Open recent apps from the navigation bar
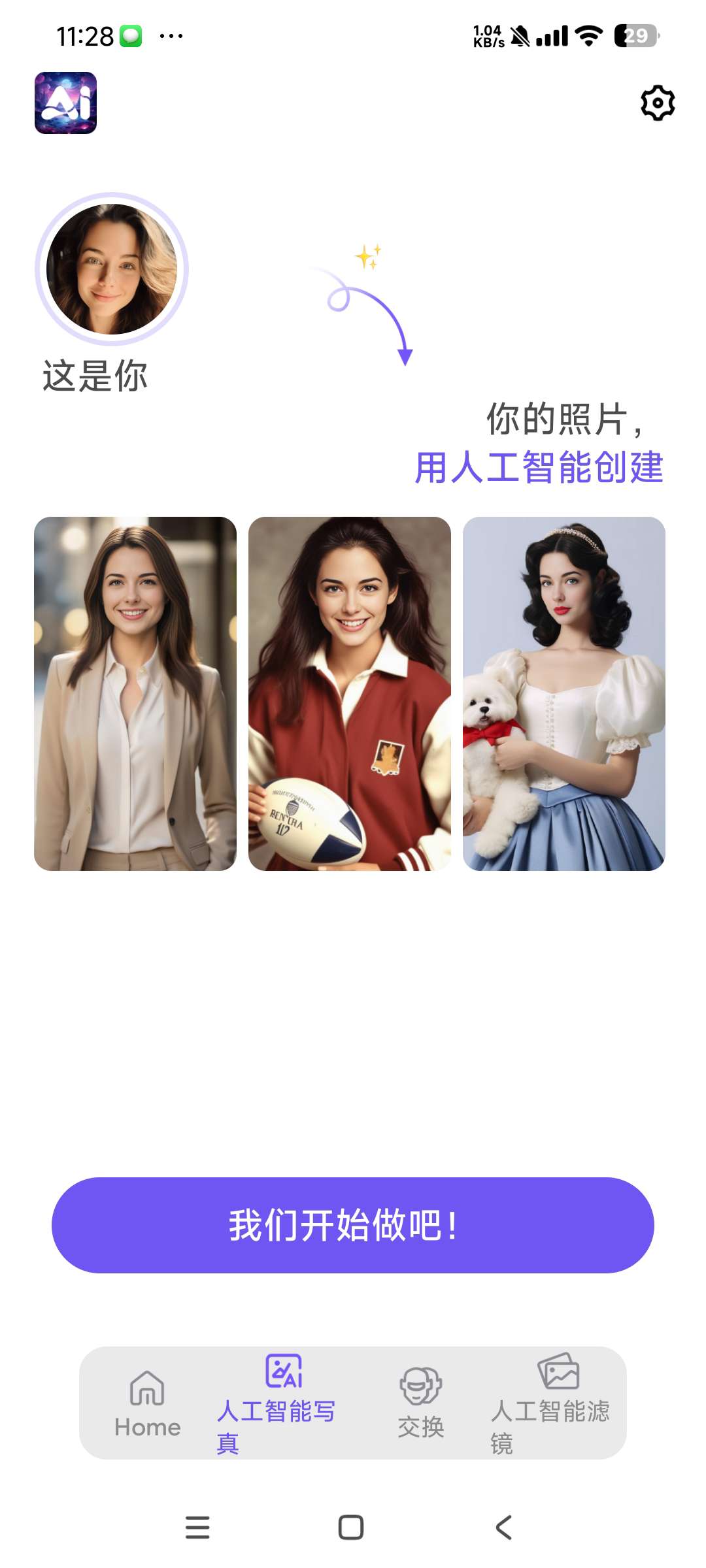 (197, 1527)
